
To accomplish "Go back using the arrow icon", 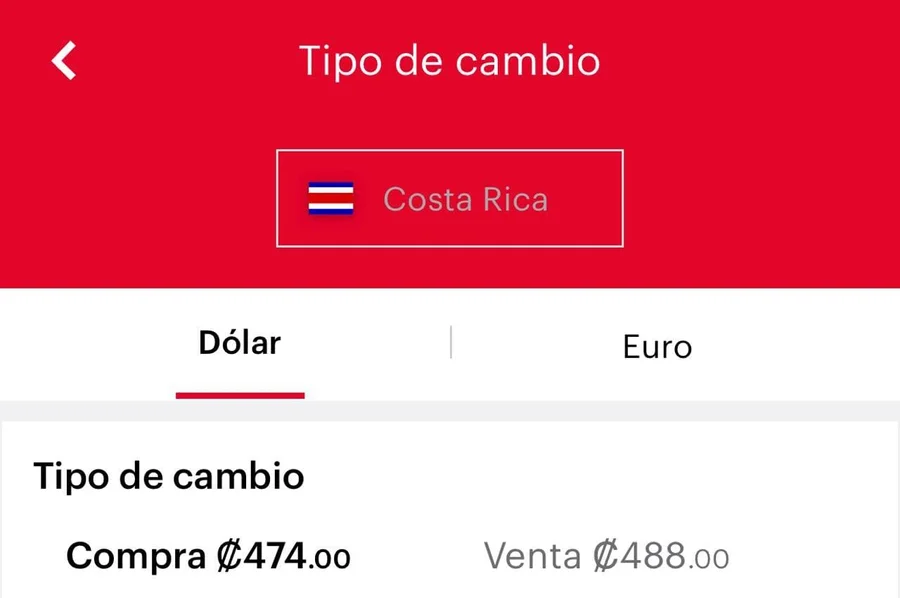I will 64,61.
